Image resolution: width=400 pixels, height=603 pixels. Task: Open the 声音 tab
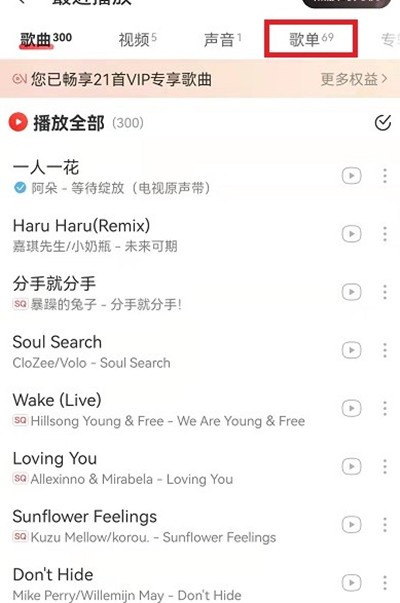coord(222,39)
